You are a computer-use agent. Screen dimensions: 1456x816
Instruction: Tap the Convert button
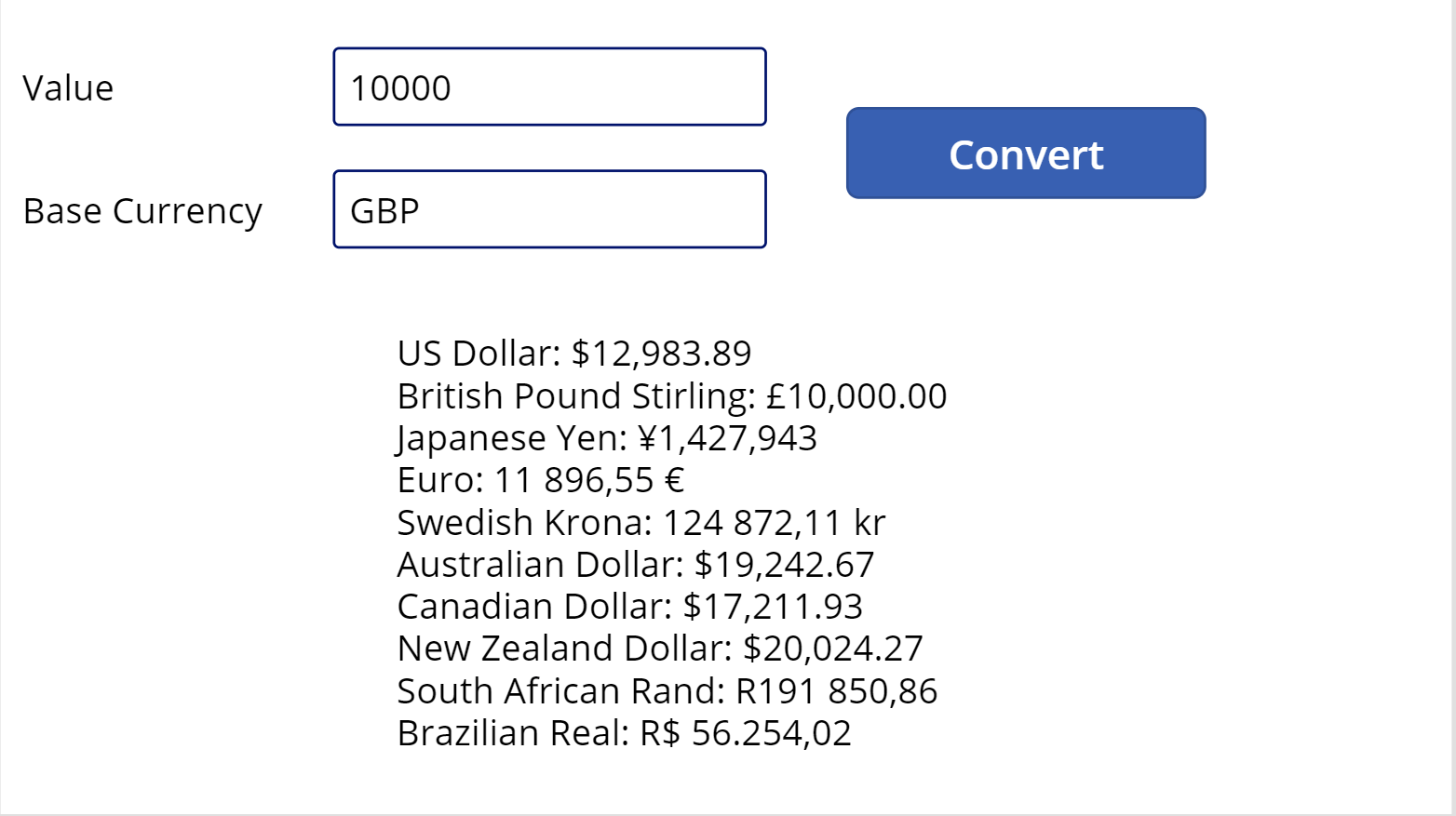pos(1026,154)
